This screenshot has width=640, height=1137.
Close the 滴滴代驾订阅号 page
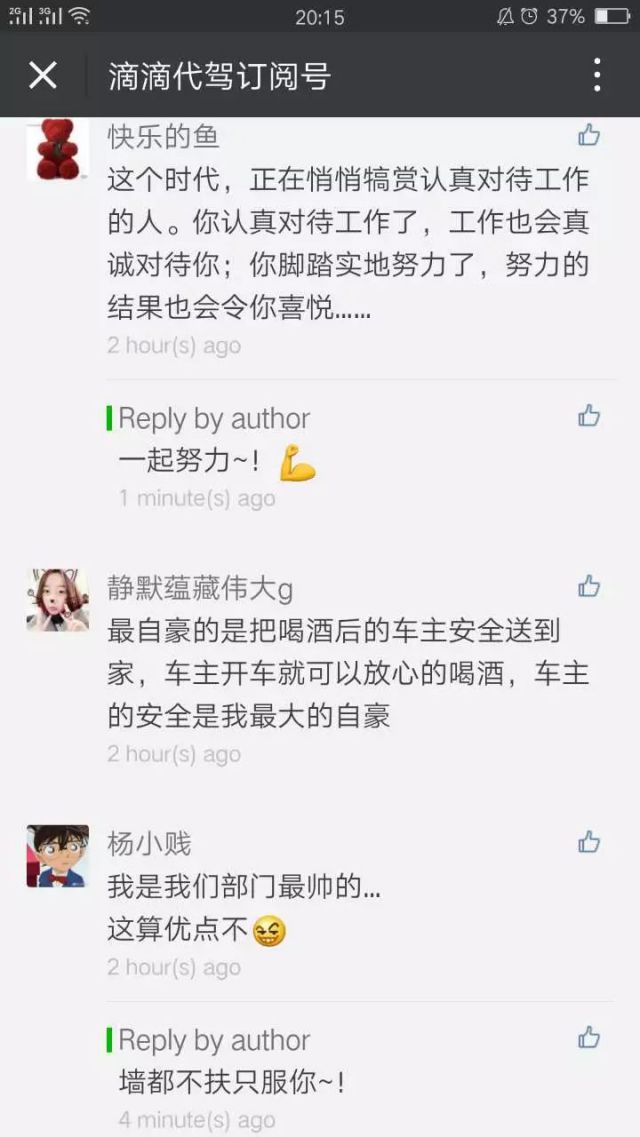click(x=43, y=75)
